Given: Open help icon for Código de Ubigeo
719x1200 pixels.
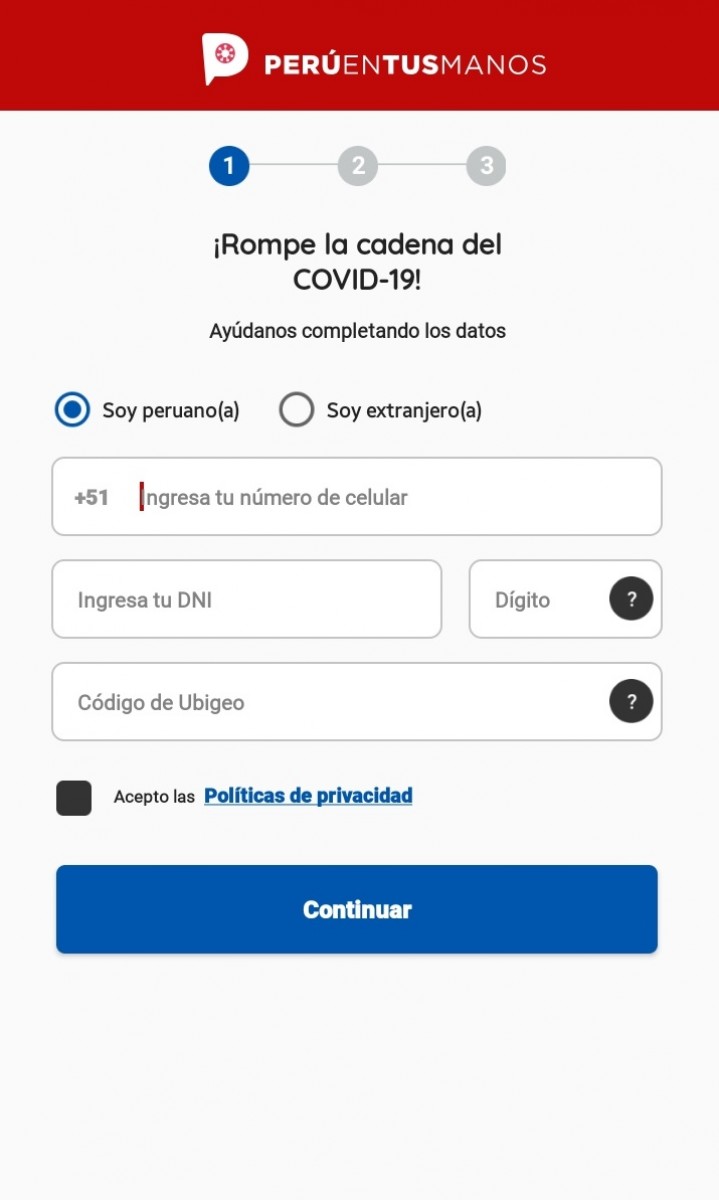Looking at the screenshot, I should point(631,702).
